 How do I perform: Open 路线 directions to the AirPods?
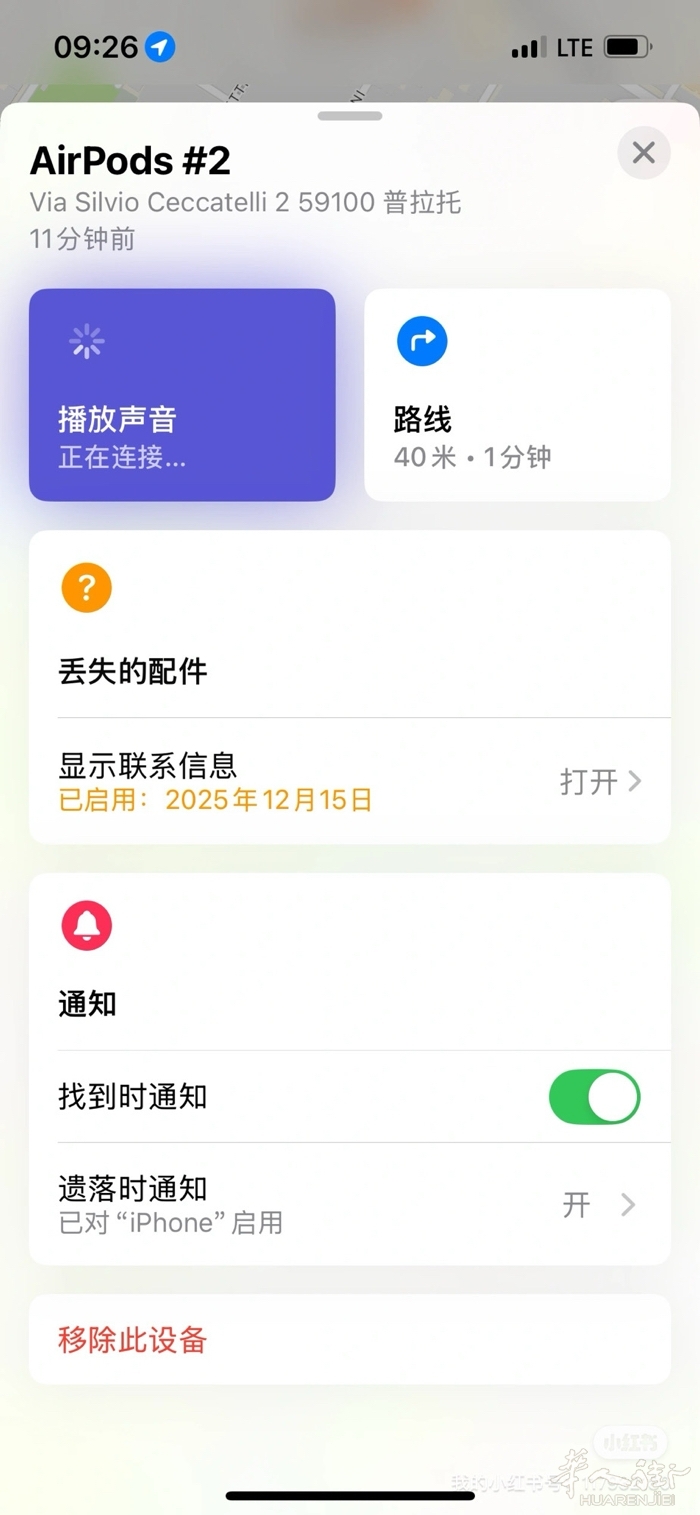coord(517,395)
